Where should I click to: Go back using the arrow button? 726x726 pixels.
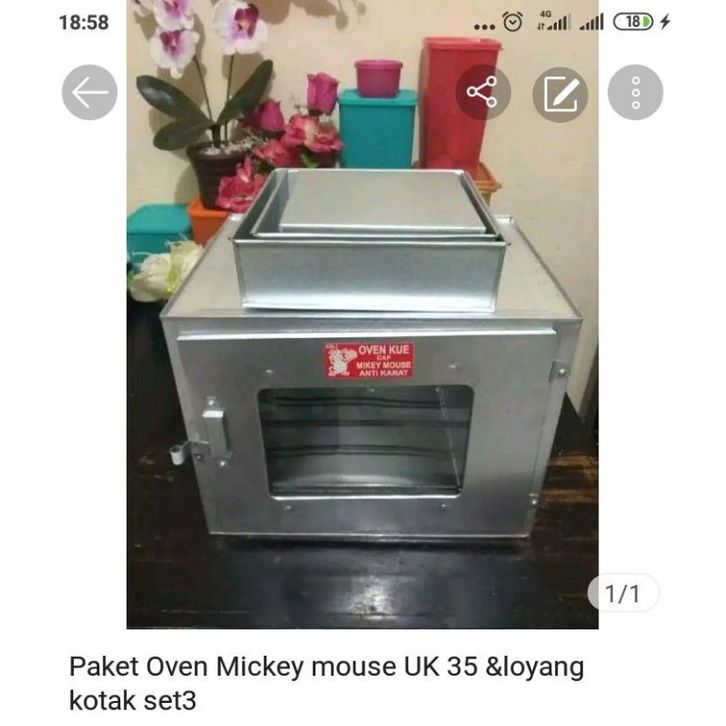point(90,93)
